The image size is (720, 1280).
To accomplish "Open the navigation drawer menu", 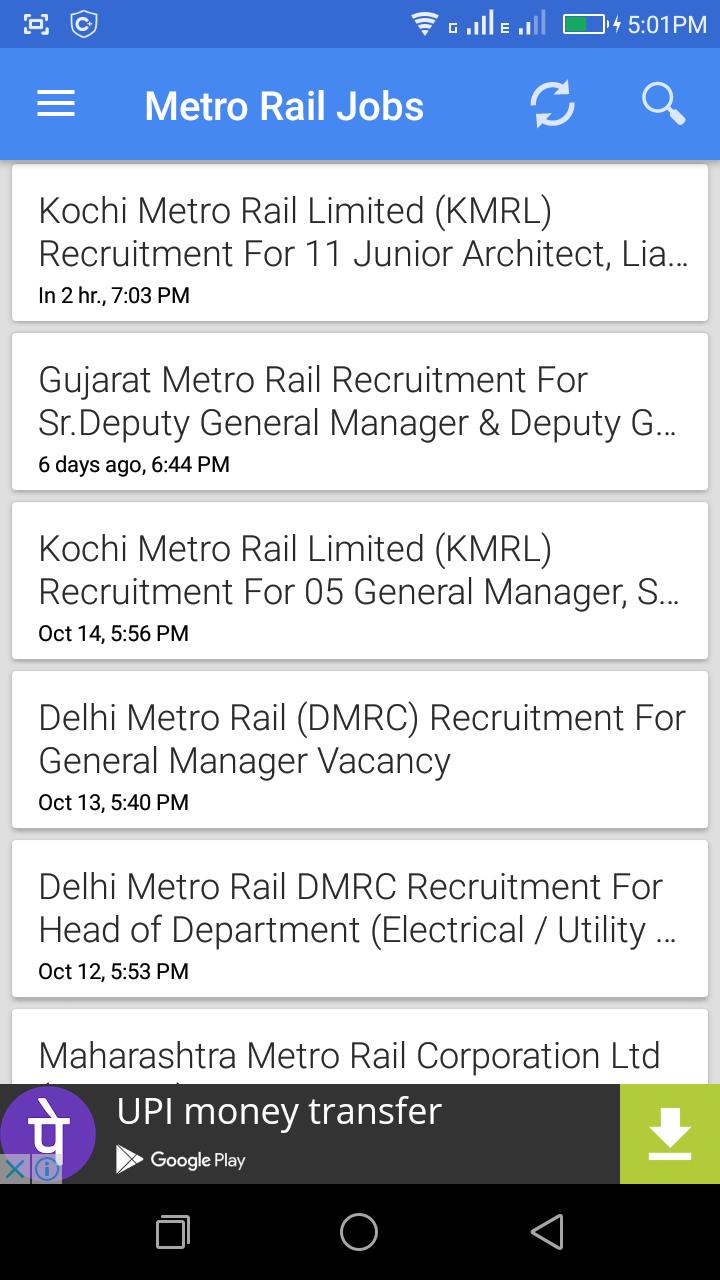I will point(55,103).
